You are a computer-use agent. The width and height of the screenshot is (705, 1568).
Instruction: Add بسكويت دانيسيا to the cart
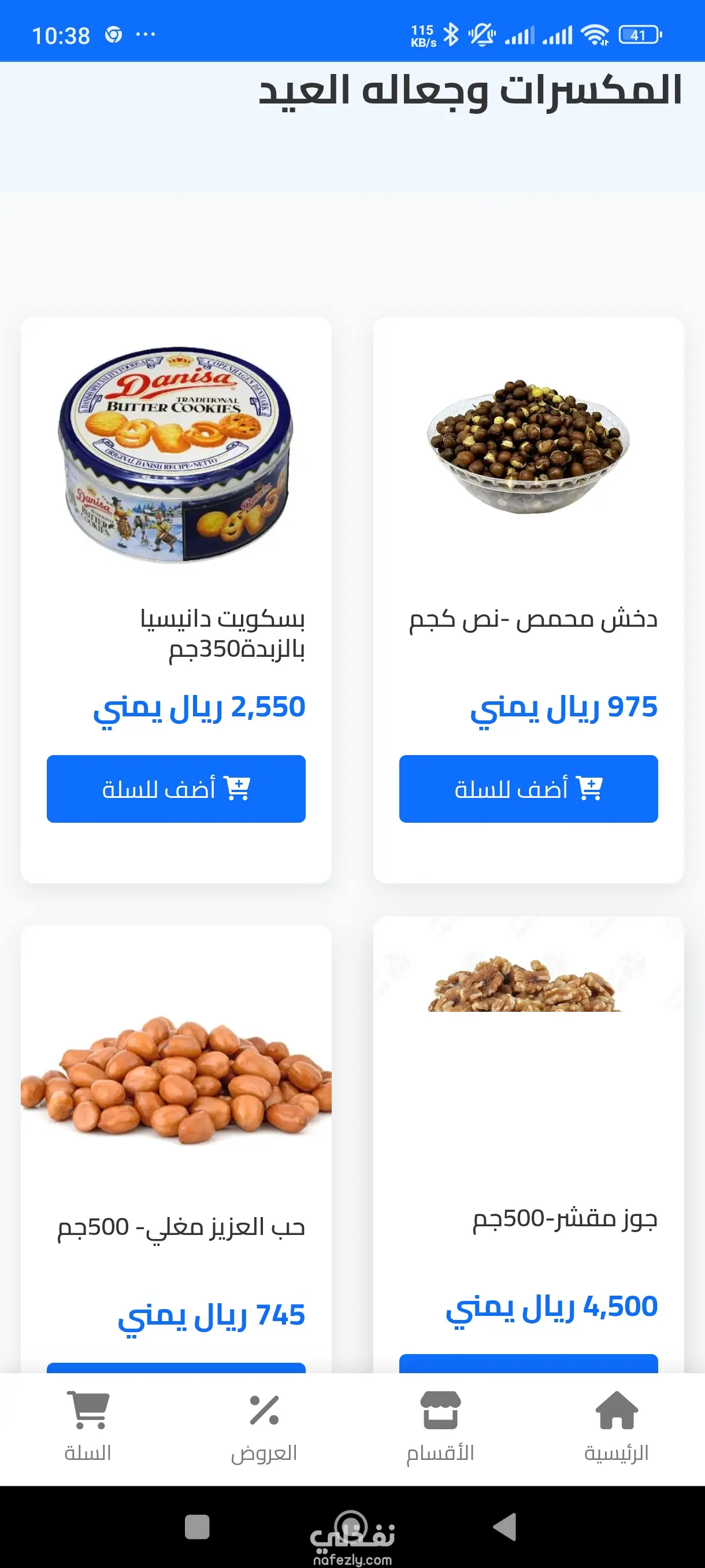(176, 788)
